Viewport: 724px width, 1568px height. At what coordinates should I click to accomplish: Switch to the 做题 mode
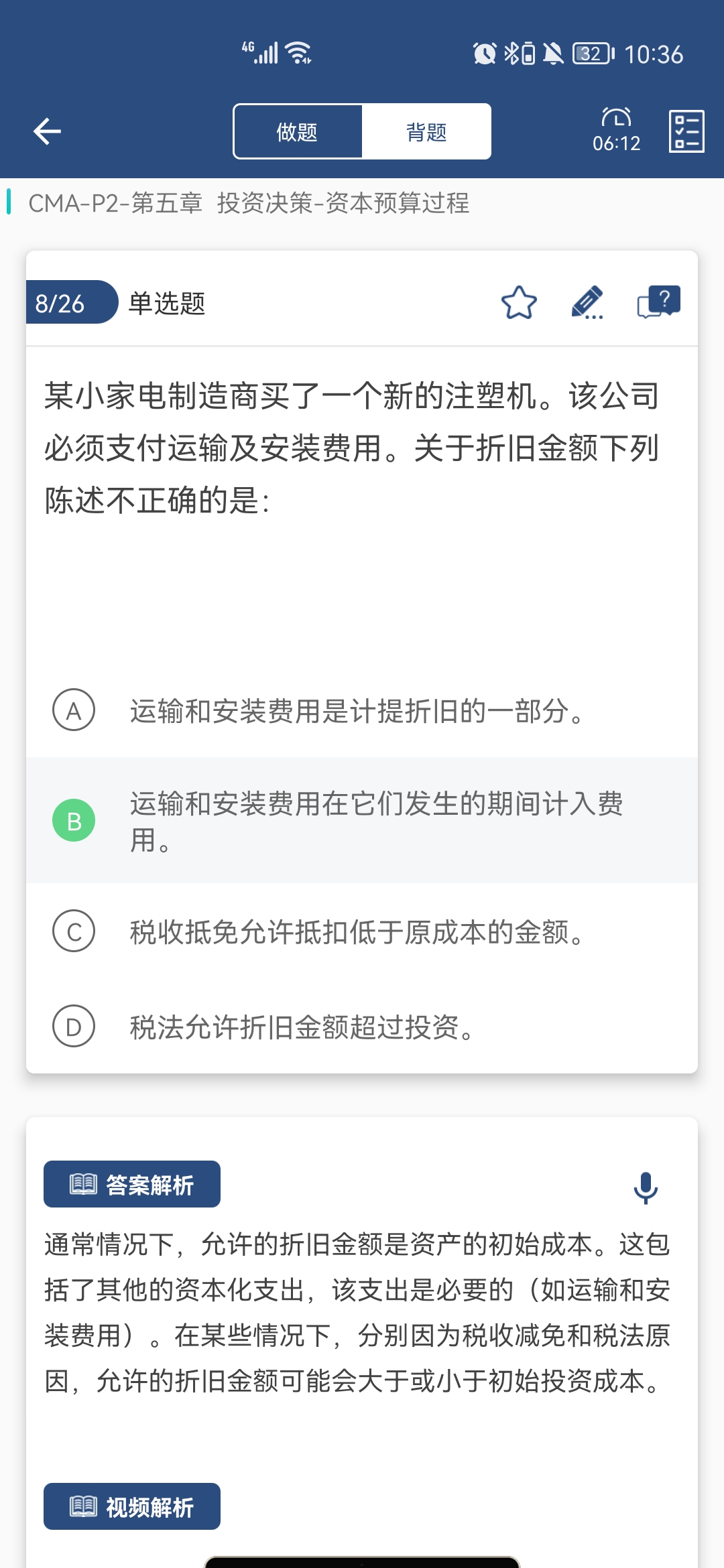tap(297, 131)
